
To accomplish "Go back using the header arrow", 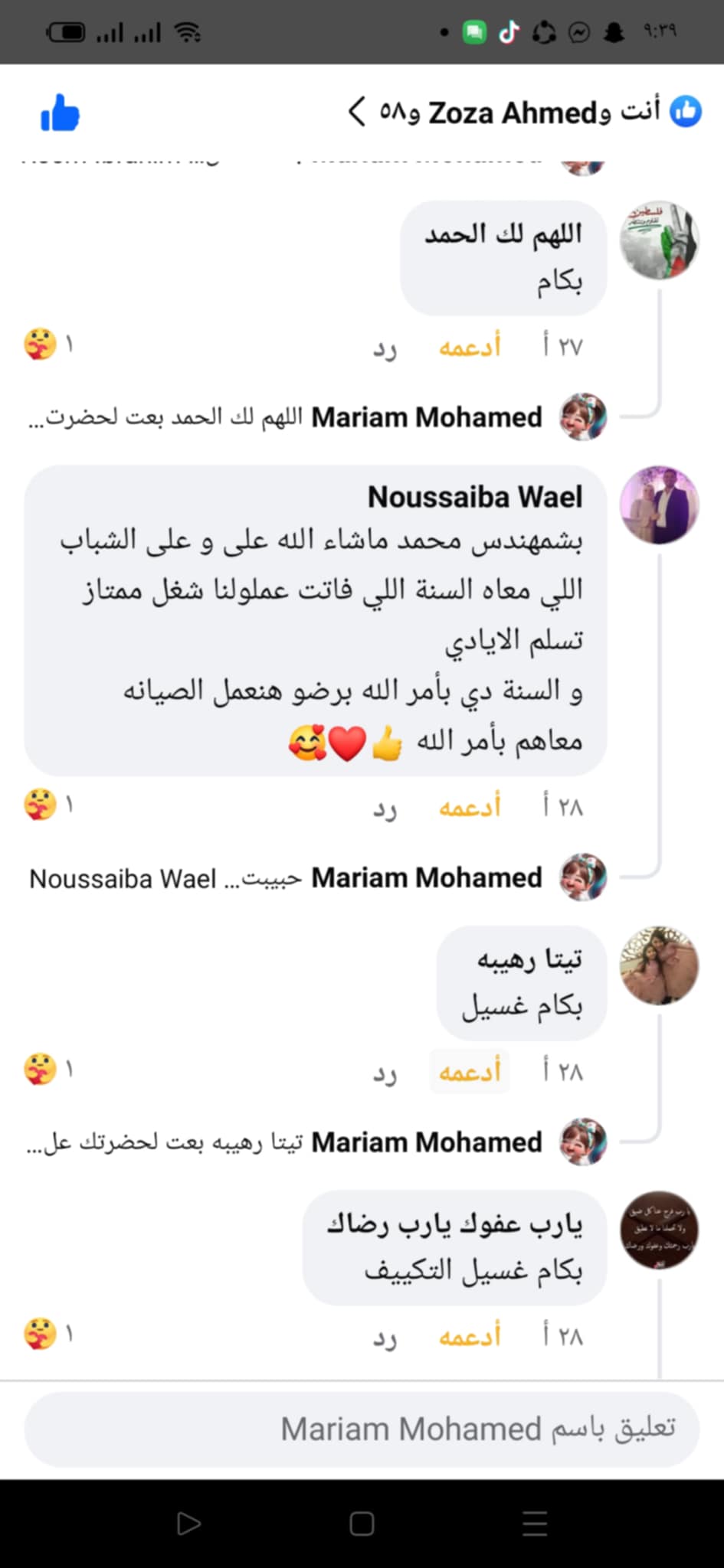I will [x=357, y=112].
